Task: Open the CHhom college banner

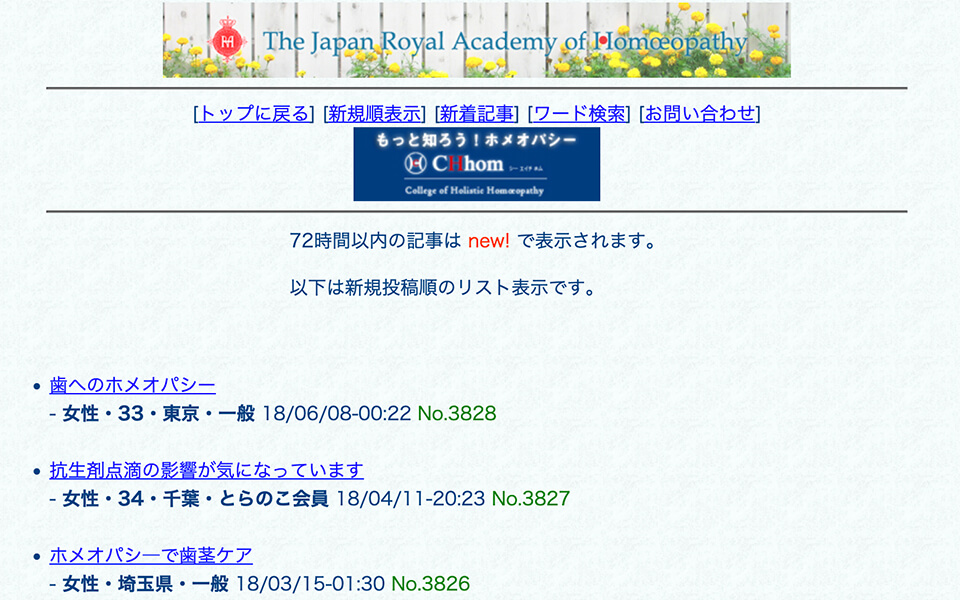Action: [x=477, y=164]
